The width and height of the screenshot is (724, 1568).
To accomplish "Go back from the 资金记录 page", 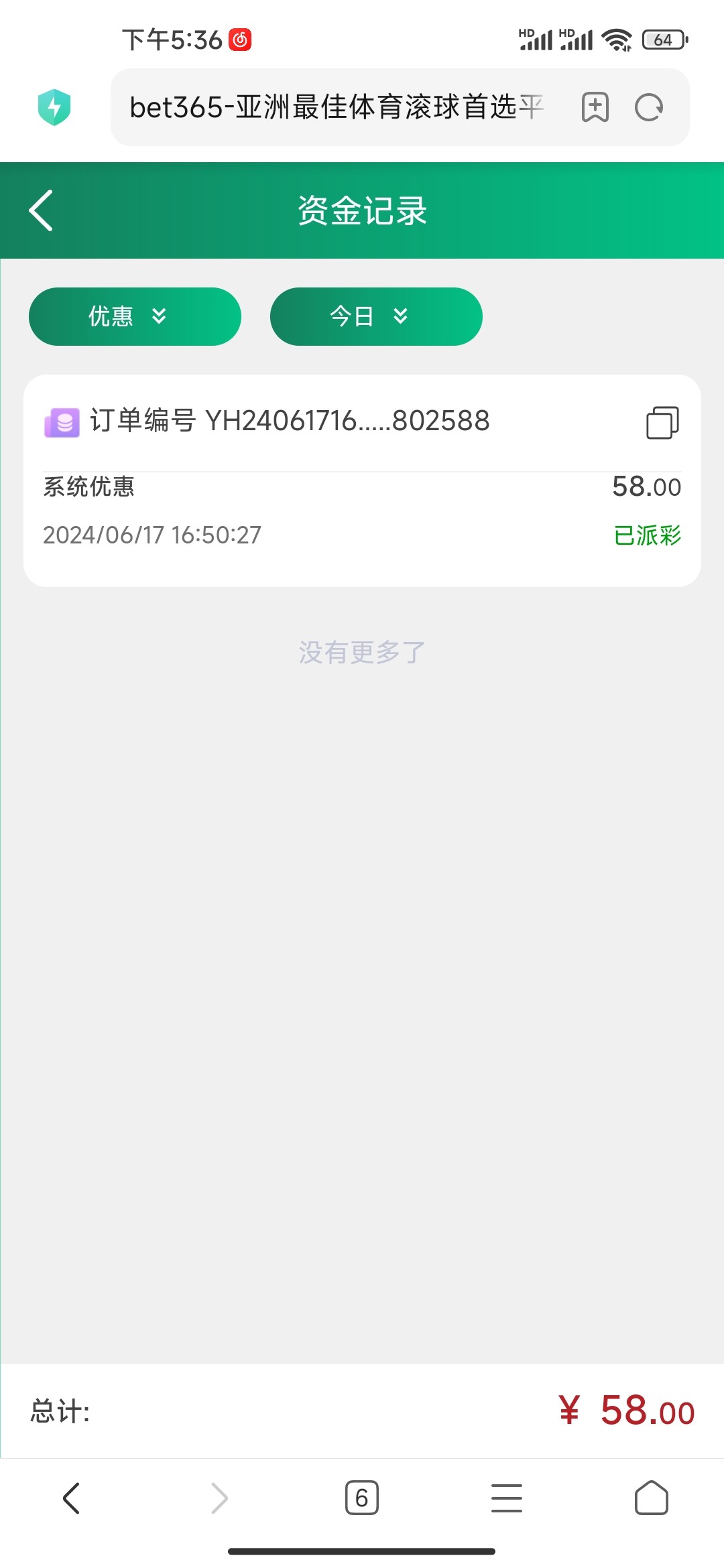I will click(x=42, y=210).
